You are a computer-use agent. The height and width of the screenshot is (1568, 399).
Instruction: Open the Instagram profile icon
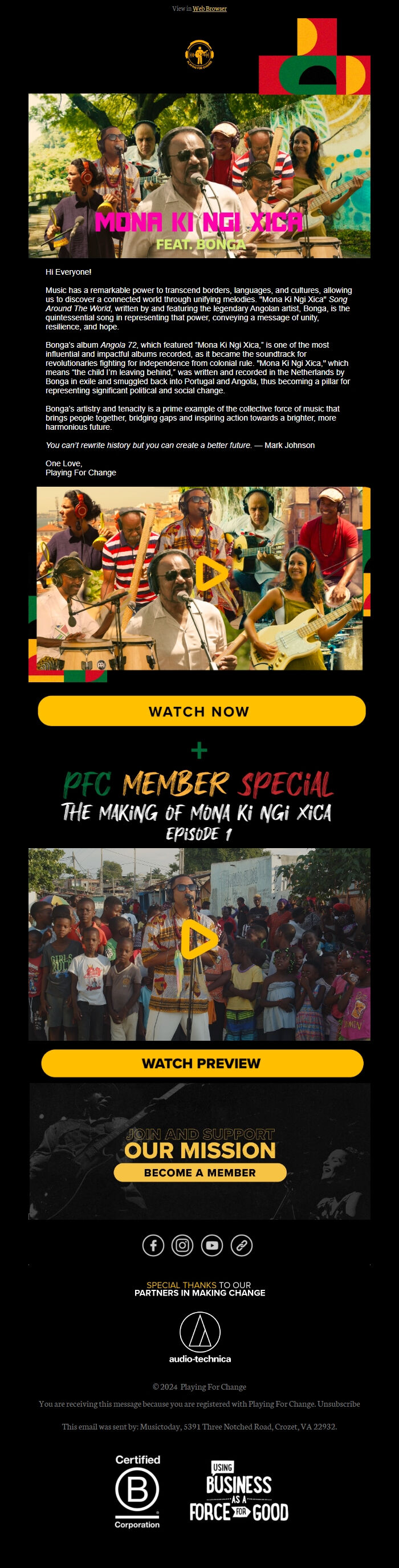pos(182,1245)
